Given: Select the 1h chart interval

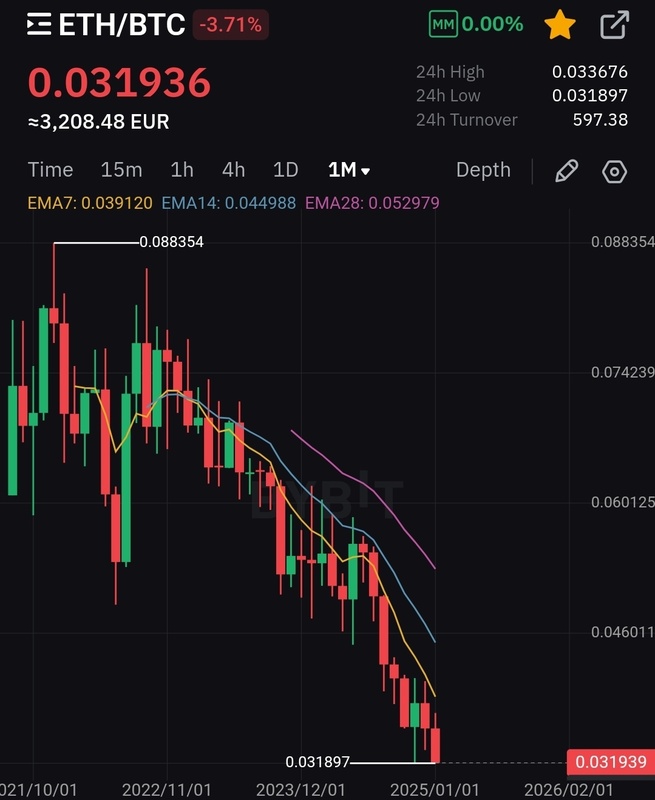Looking at the screenshot, I should 182,170.
